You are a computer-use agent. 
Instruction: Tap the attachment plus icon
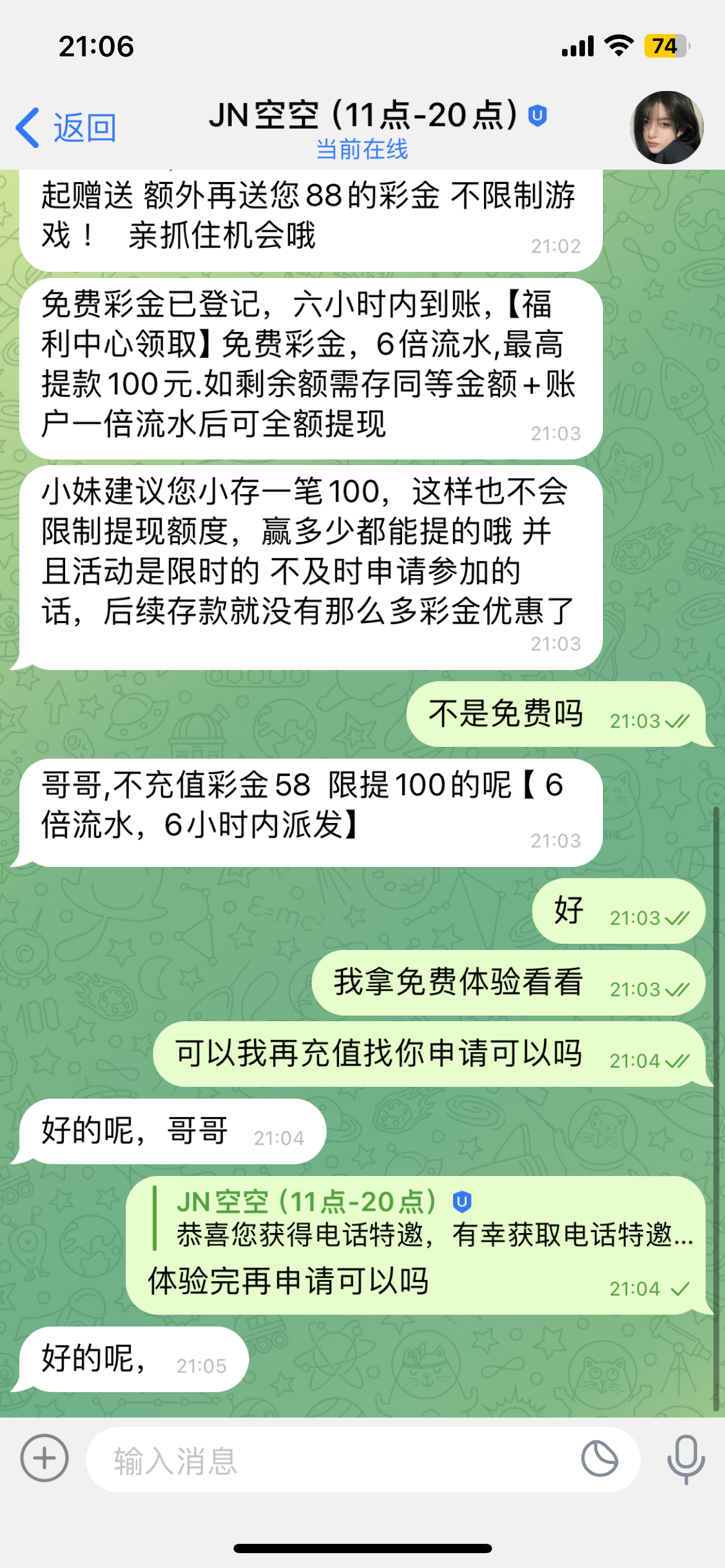pyautogui.click(x=45, y=1458)
